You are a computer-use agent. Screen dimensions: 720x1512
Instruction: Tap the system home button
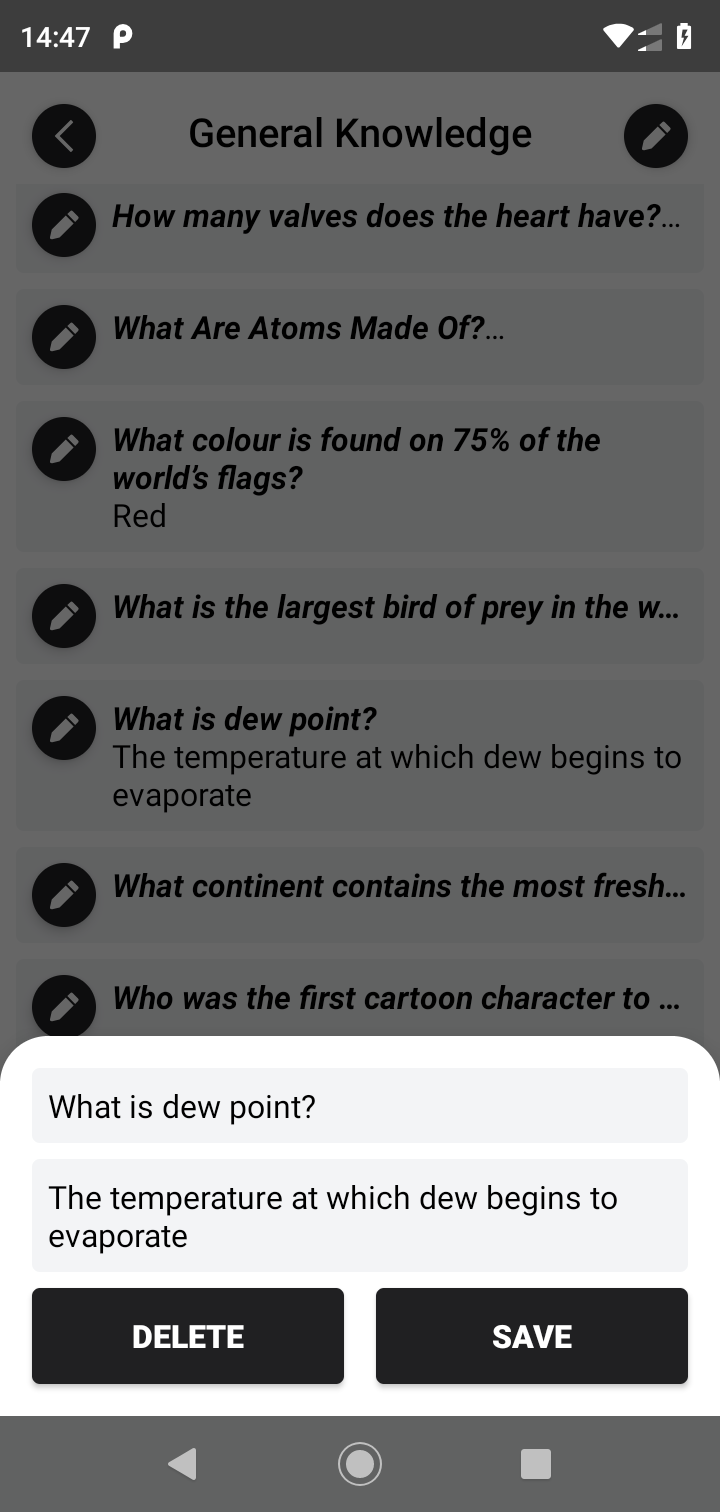(x=360, y=1464)
